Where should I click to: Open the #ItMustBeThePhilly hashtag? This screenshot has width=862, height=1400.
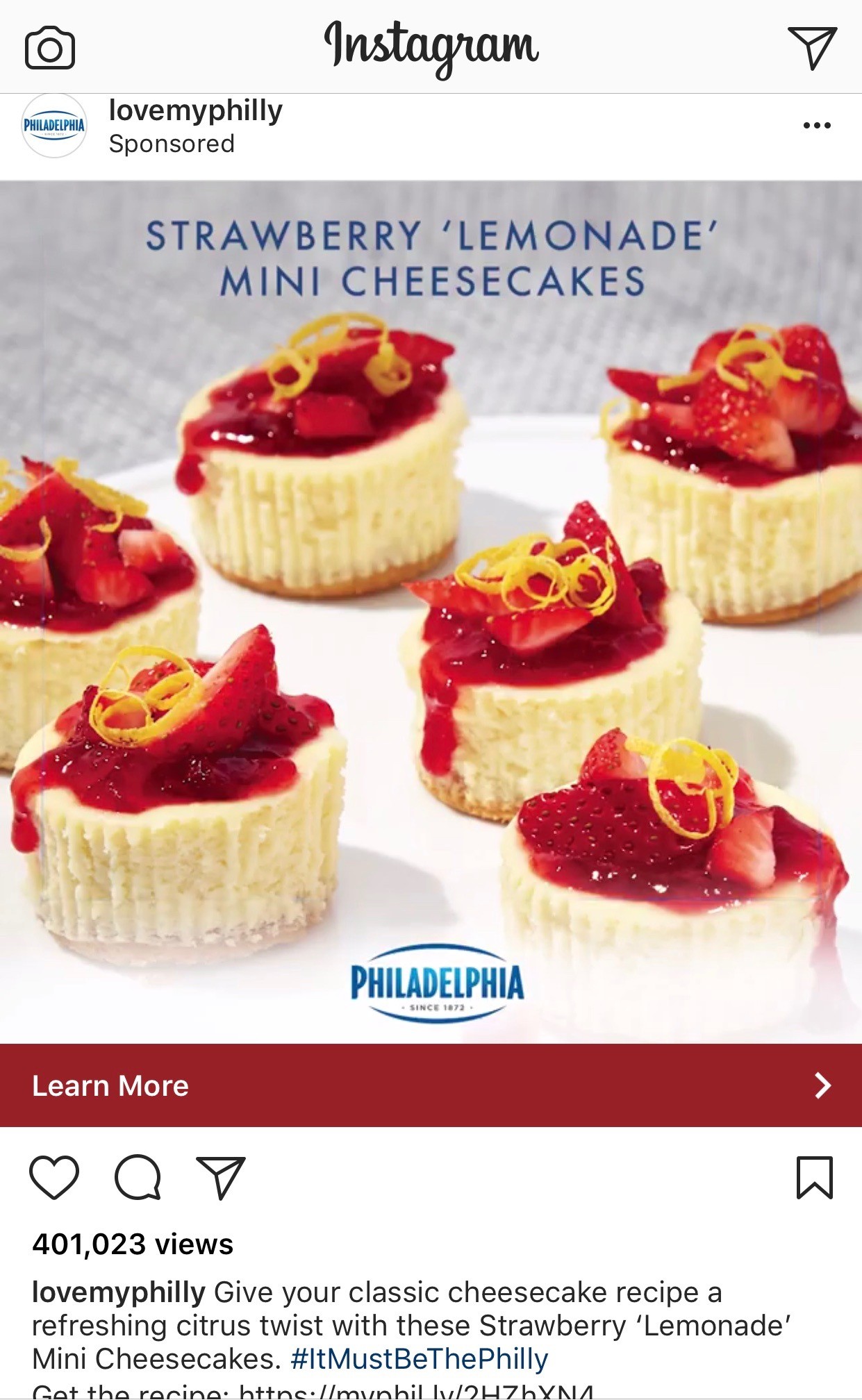click(420, 1359)
